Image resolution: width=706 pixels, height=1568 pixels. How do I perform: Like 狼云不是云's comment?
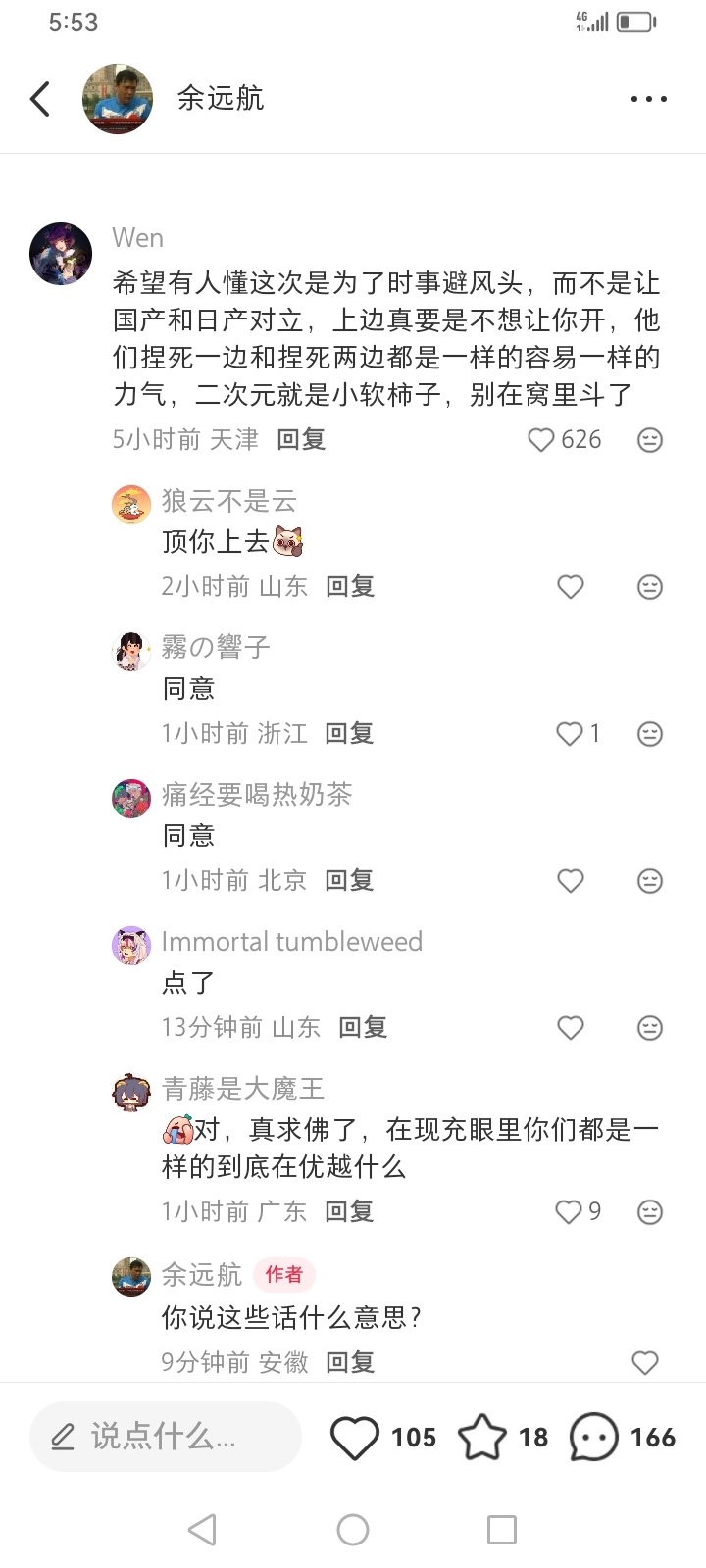click(x=570, y=587)
